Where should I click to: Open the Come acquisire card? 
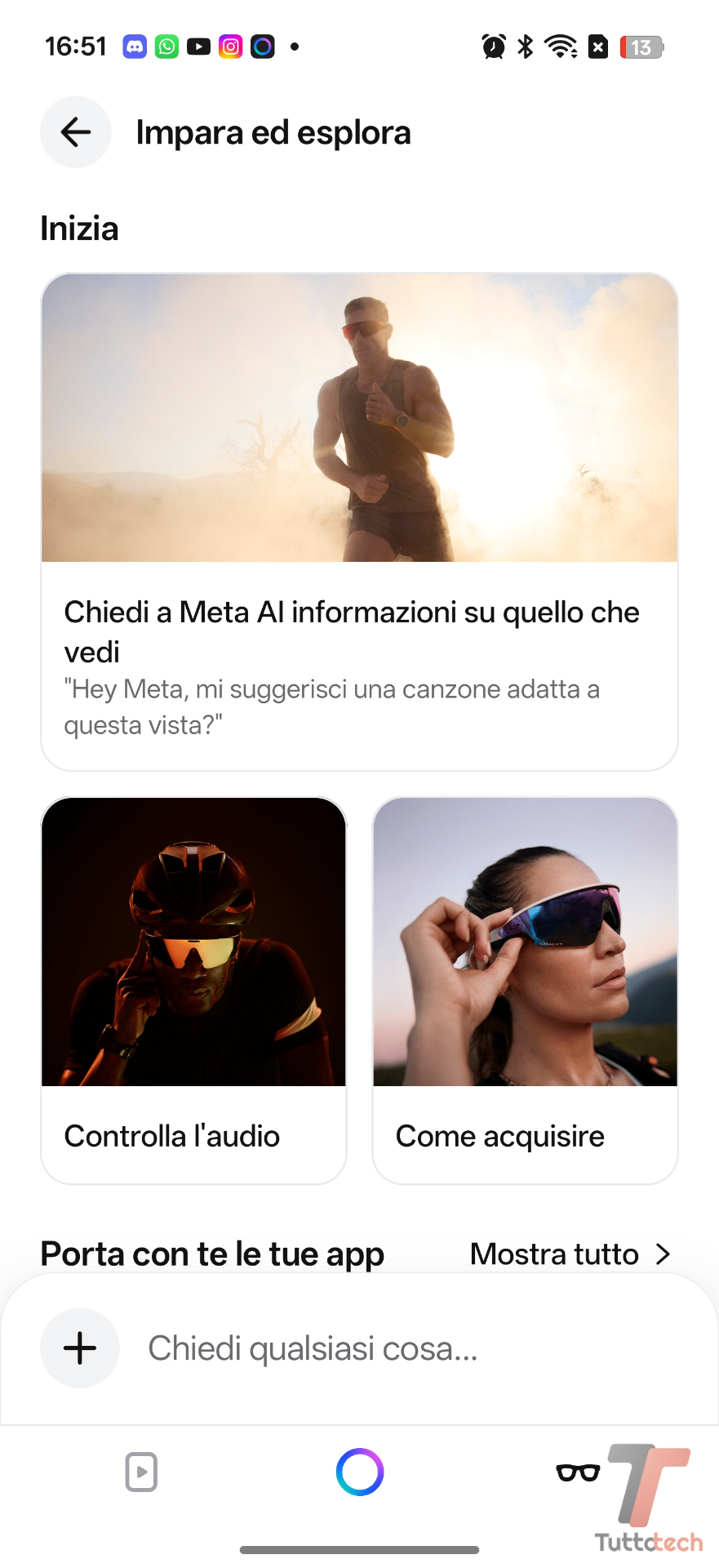pos(525,990)
